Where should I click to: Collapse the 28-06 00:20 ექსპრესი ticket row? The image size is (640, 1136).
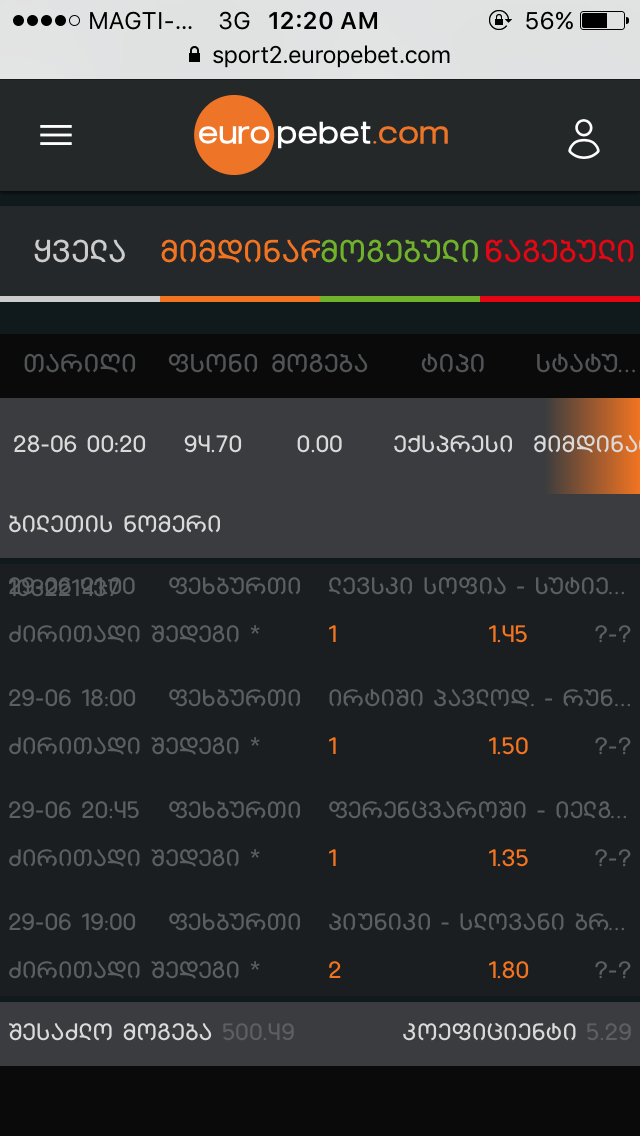(320, 445)
